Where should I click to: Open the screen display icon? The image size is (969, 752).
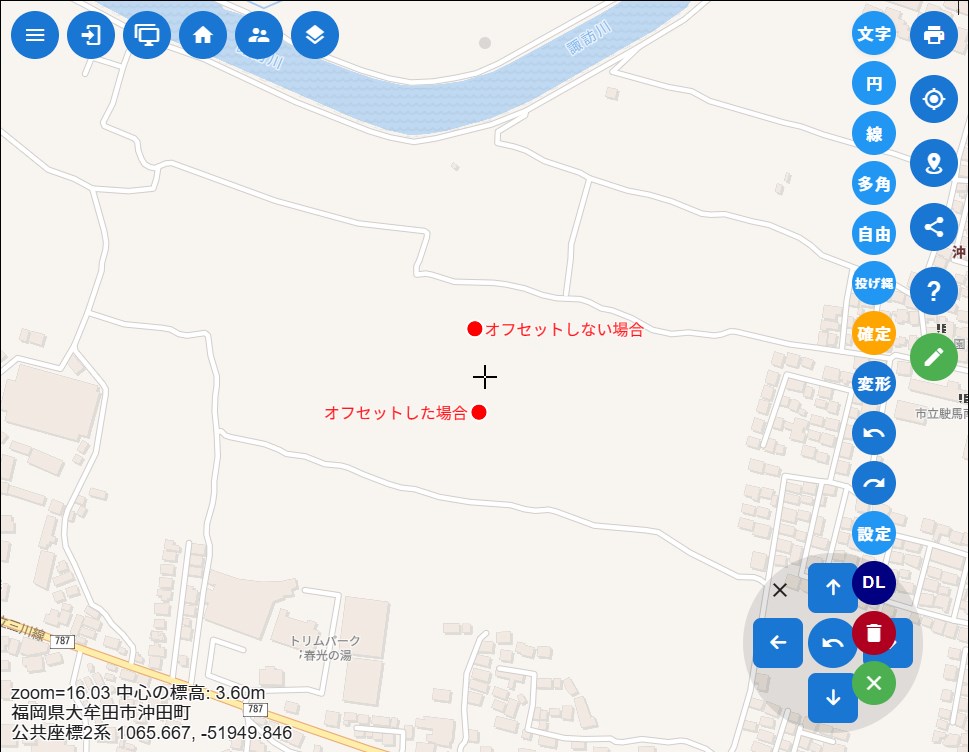[147, 35]
